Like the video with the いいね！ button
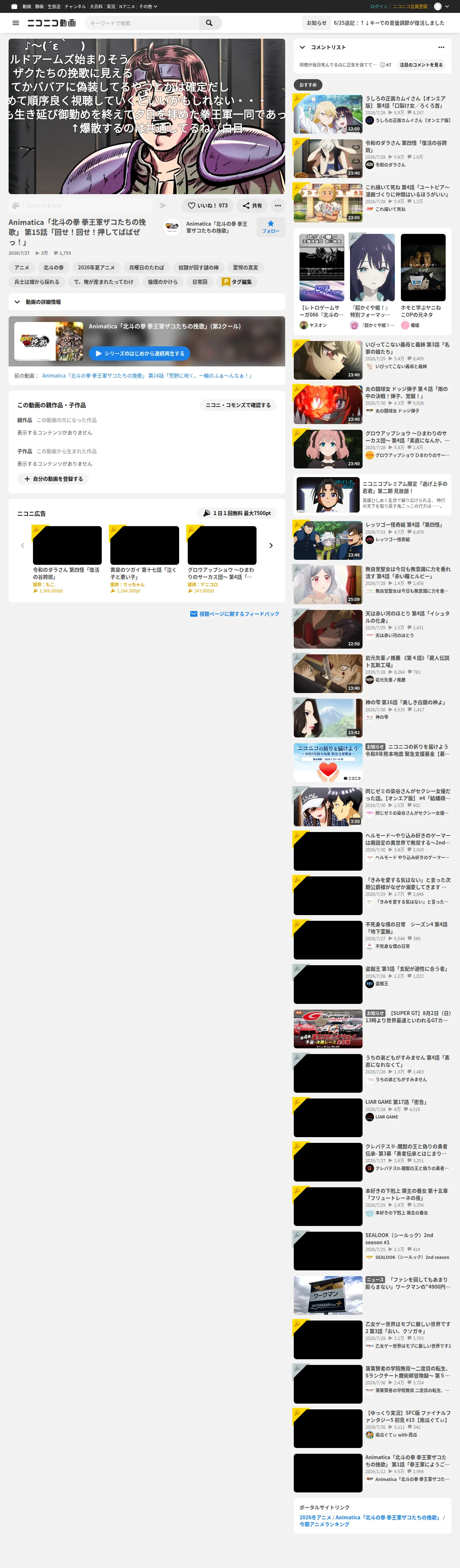 (x=207, y=206)
